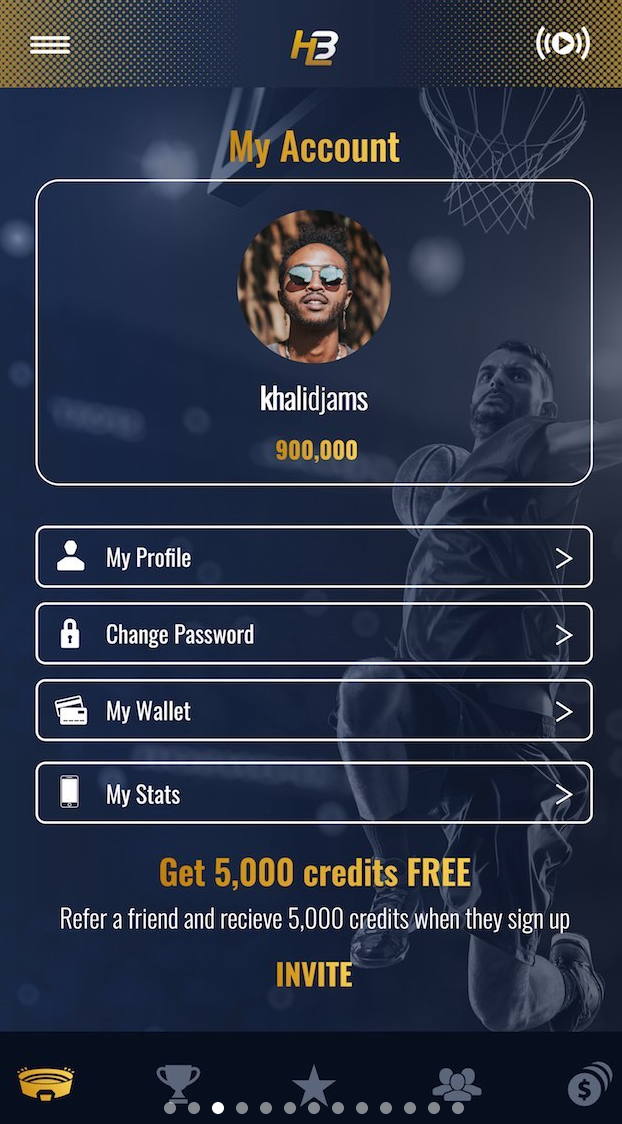Open My Profile
Image resolution: width=622 pixels, height=1124 pixels.
click(314, 557)
